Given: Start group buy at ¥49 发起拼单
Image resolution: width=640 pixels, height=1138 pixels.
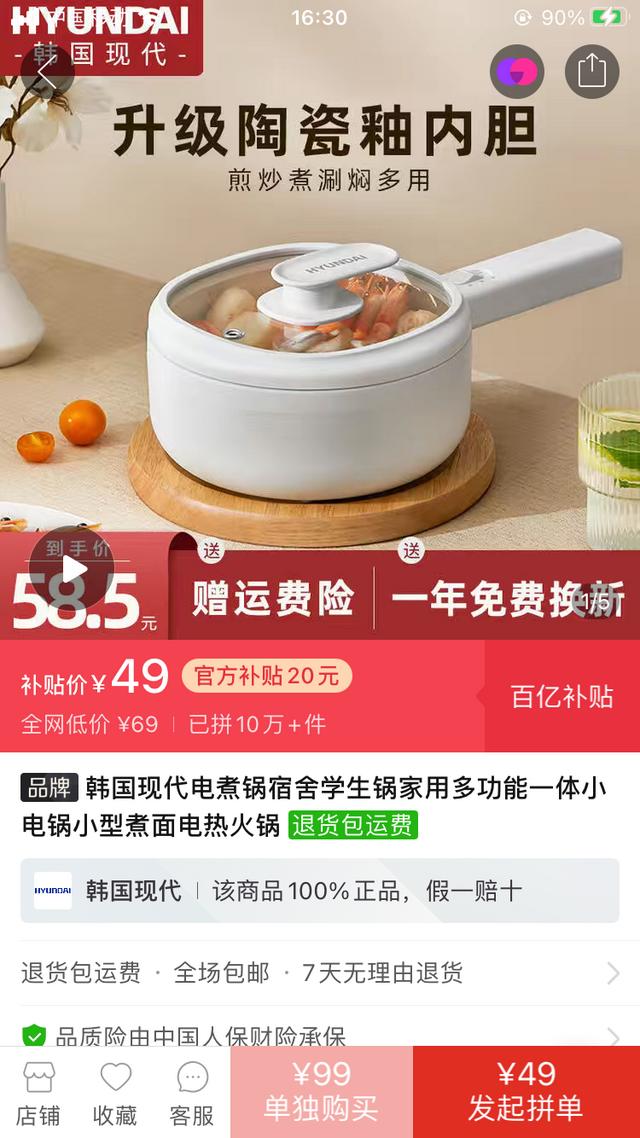Looking at the screenshot, I should (526, 1091).
